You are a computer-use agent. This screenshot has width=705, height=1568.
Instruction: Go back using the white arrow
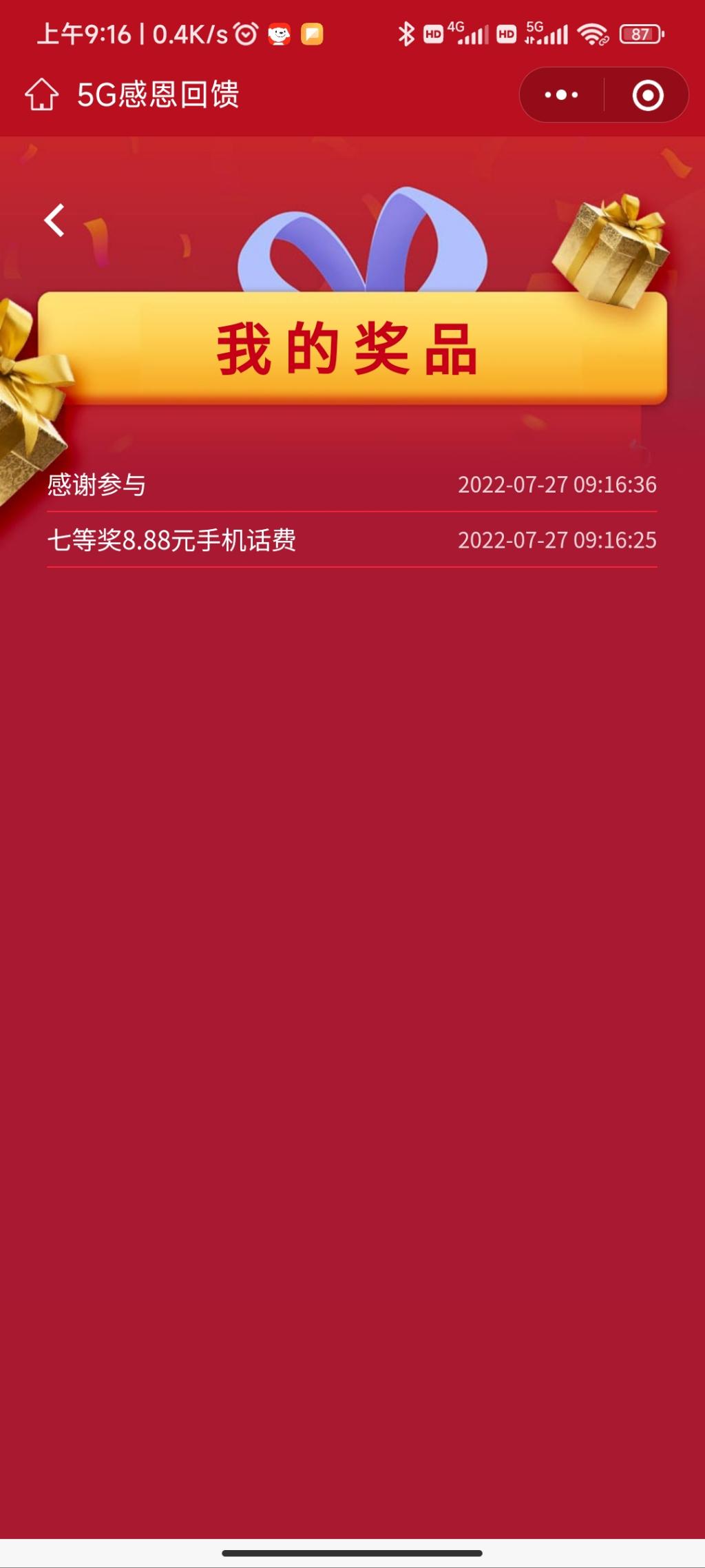tap(54, 220)
